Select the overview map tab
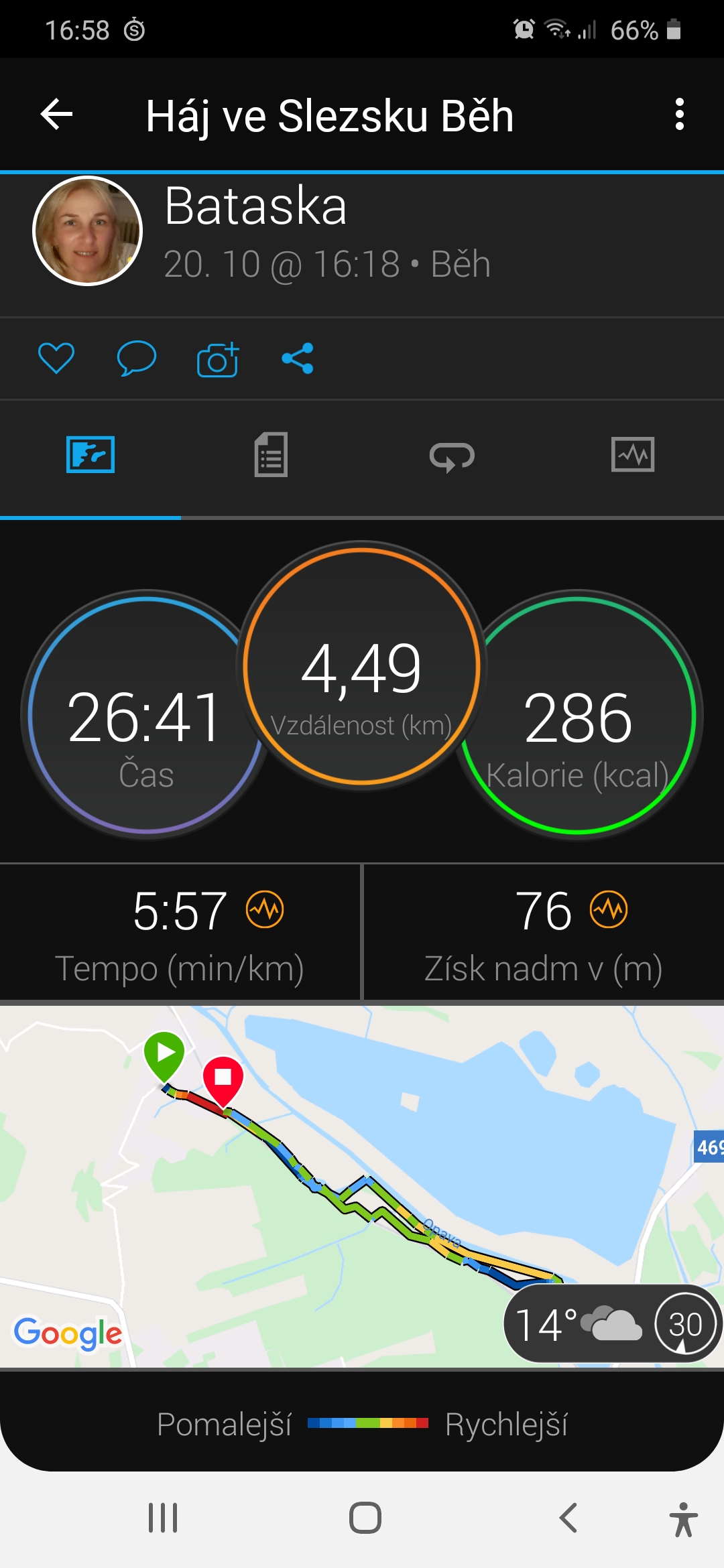Image resolution: width=724 pixels, height=1568 pixels. [x=90, y=455]
